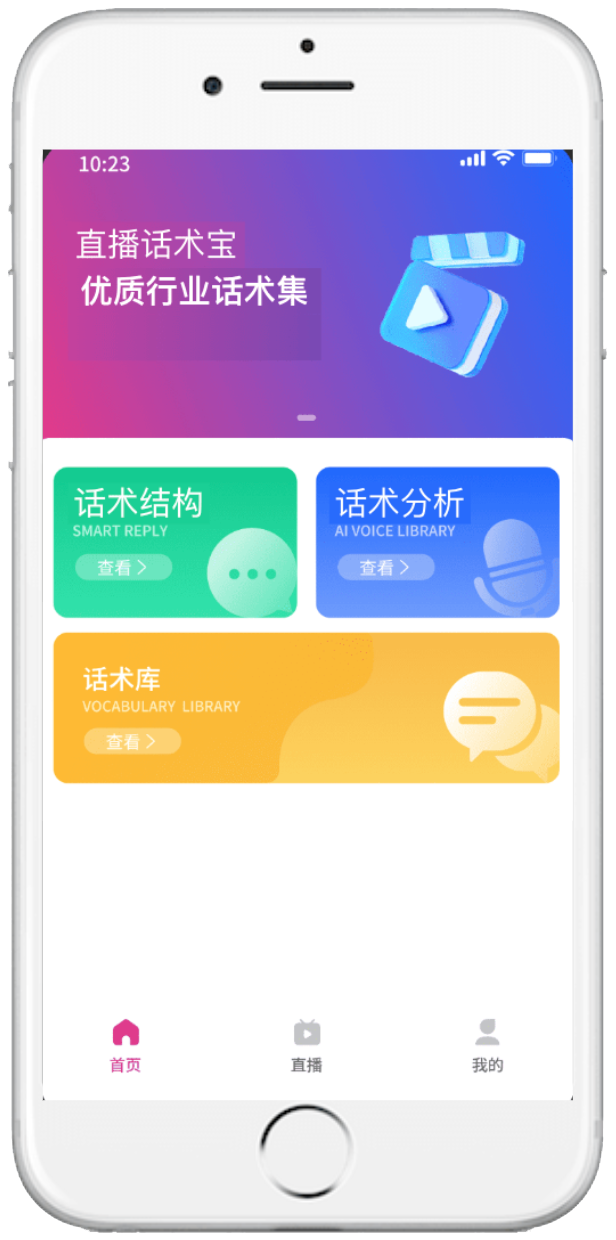Screen dimensions: 616x1240
Task: Switch to the 直播 tab
Action: pyautogui.click(x=307, y=1045)
